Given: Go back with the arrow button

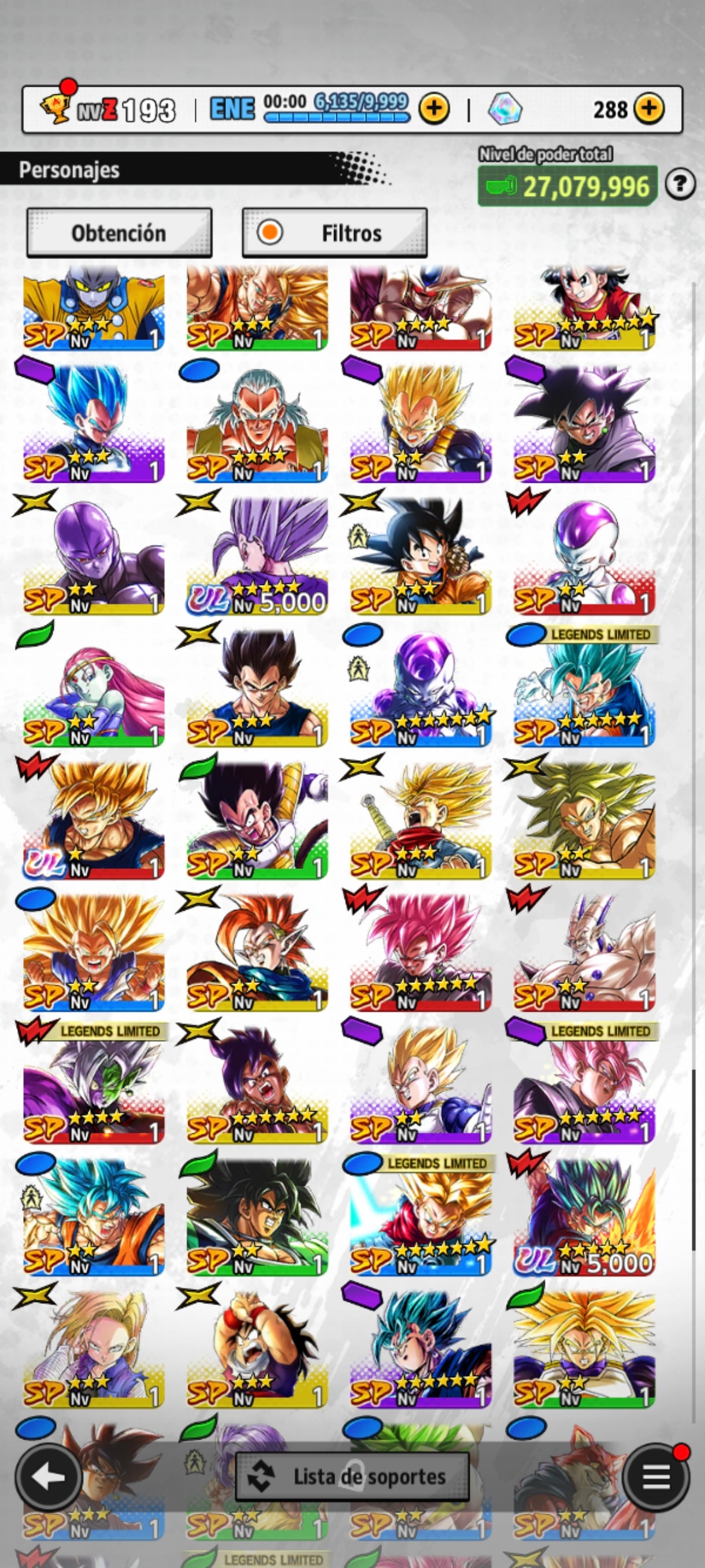Looking at the screenshot, I should click(49, 1476).
